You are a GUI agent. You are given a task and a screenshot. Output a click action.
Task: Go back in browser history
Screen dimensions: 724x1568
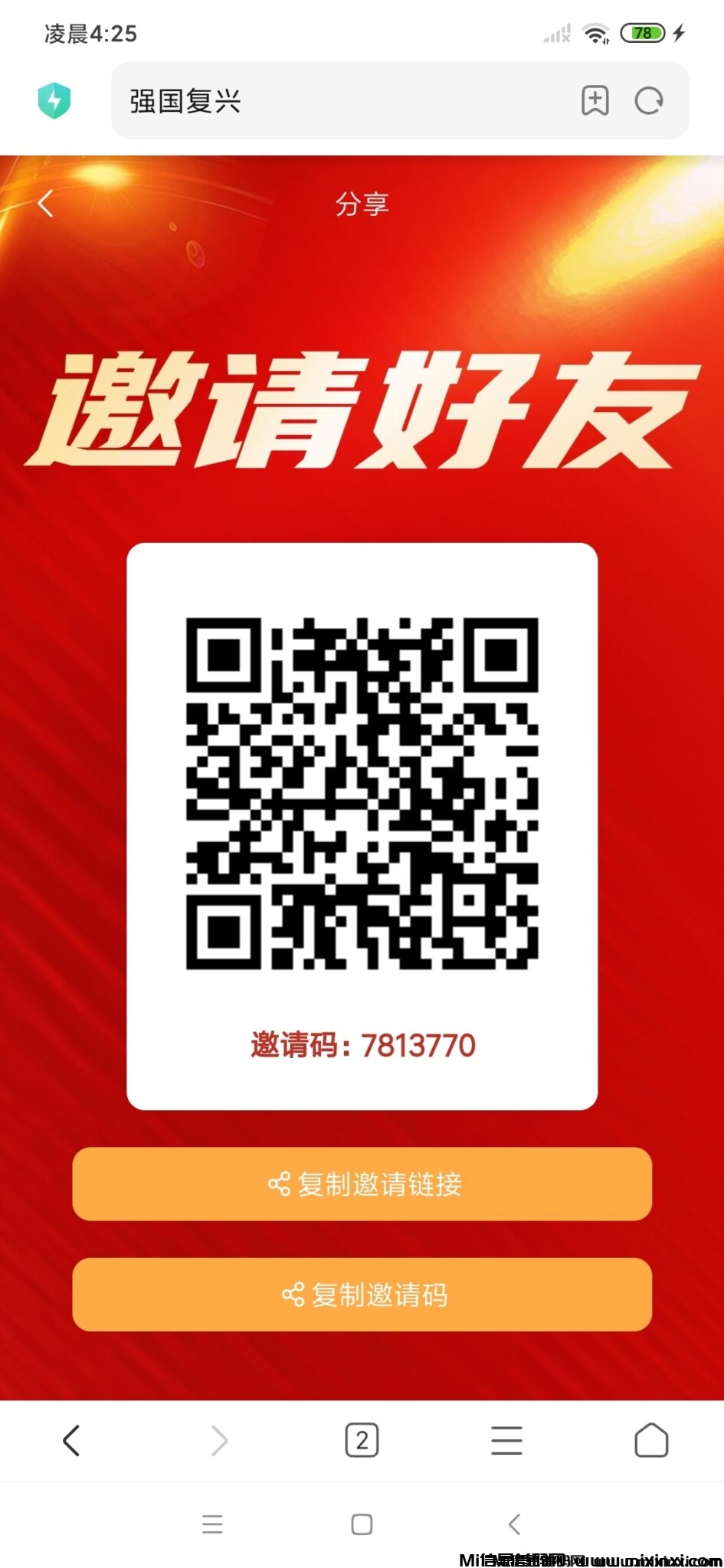(x=71, y=1440)
